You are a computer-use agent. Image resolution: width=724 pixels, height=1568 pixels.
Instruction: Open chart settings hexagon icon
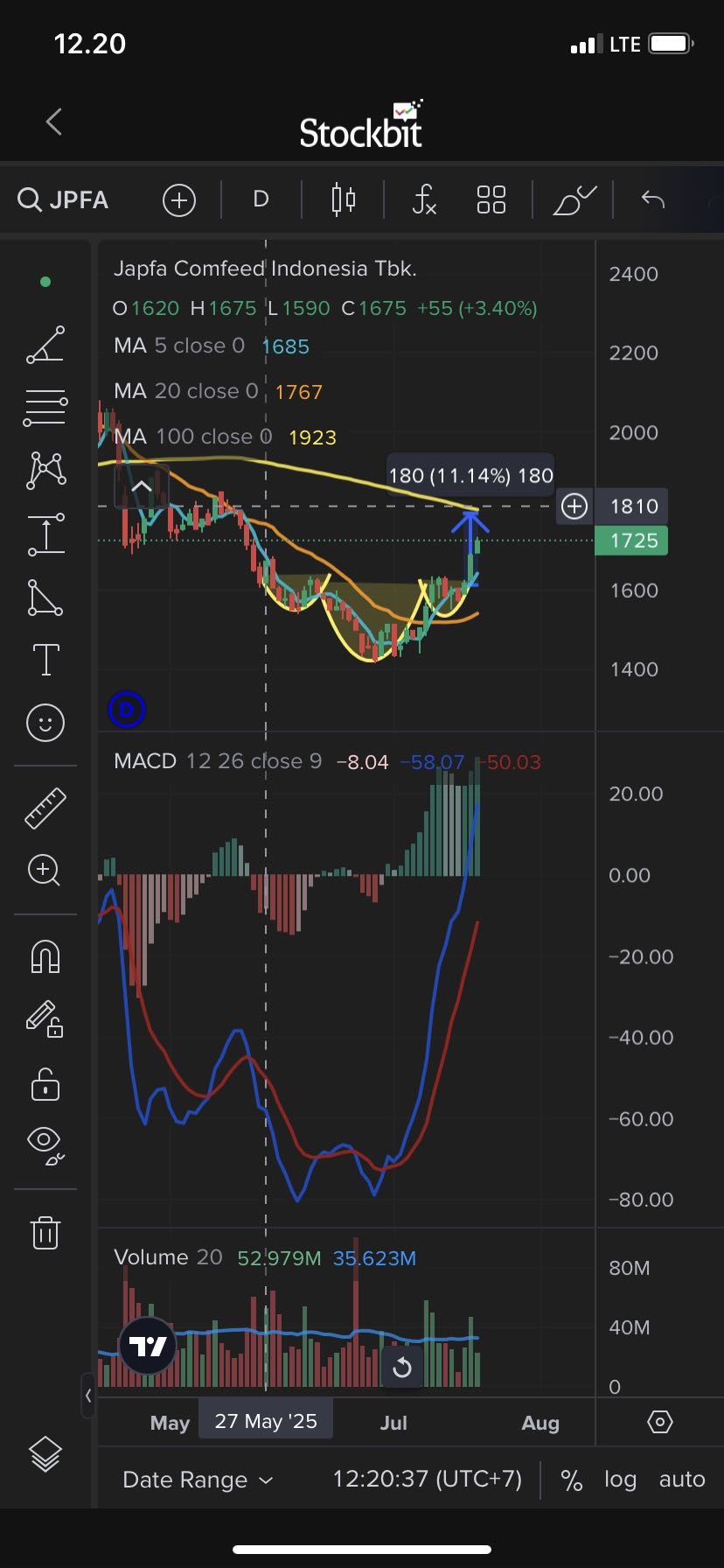click(660, 1422)
